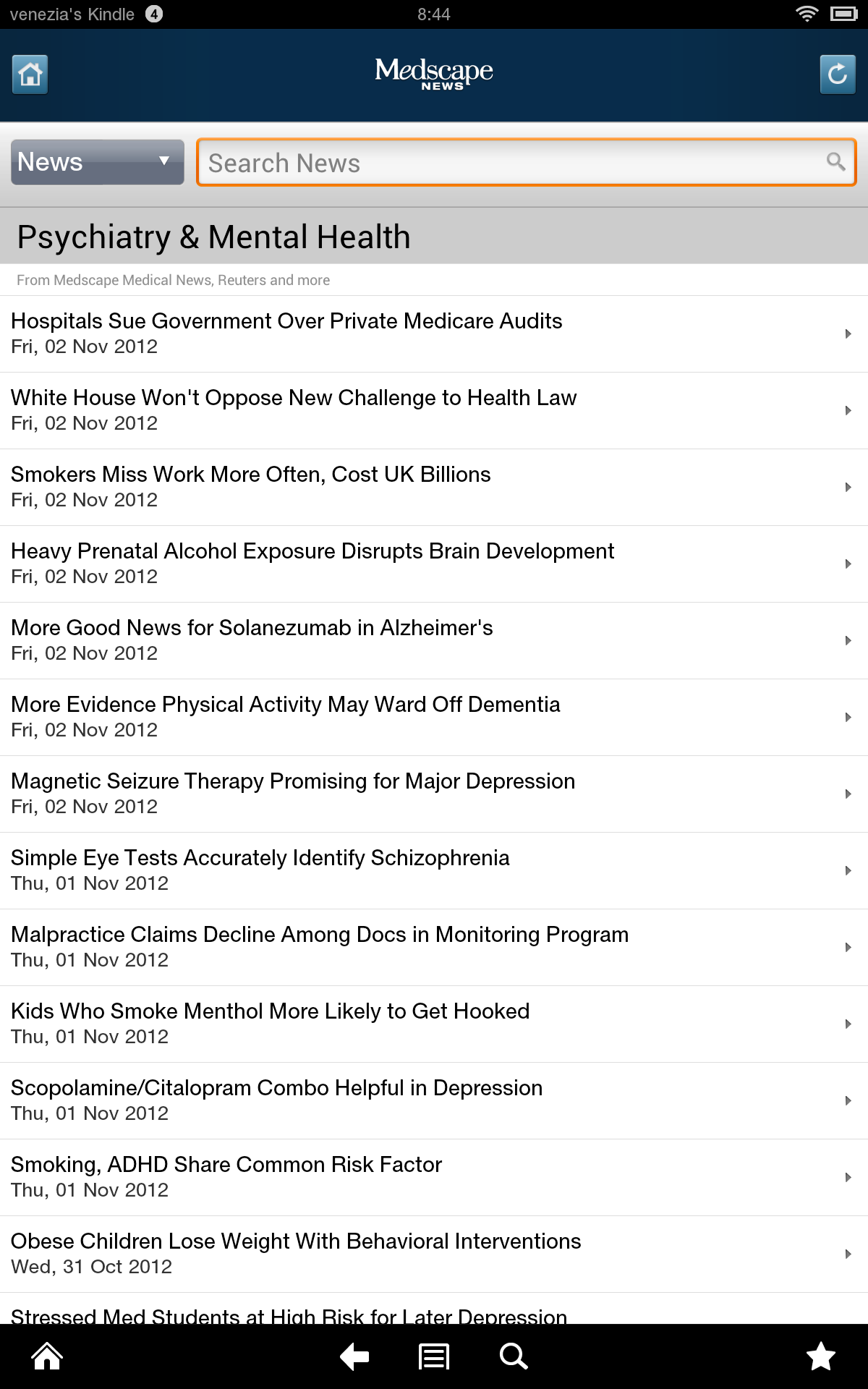This screenshot has width=868, height=1389.
Task: Go back using the bottom bar arrow
Action: pyautogui.click(x=354, y=1357)
